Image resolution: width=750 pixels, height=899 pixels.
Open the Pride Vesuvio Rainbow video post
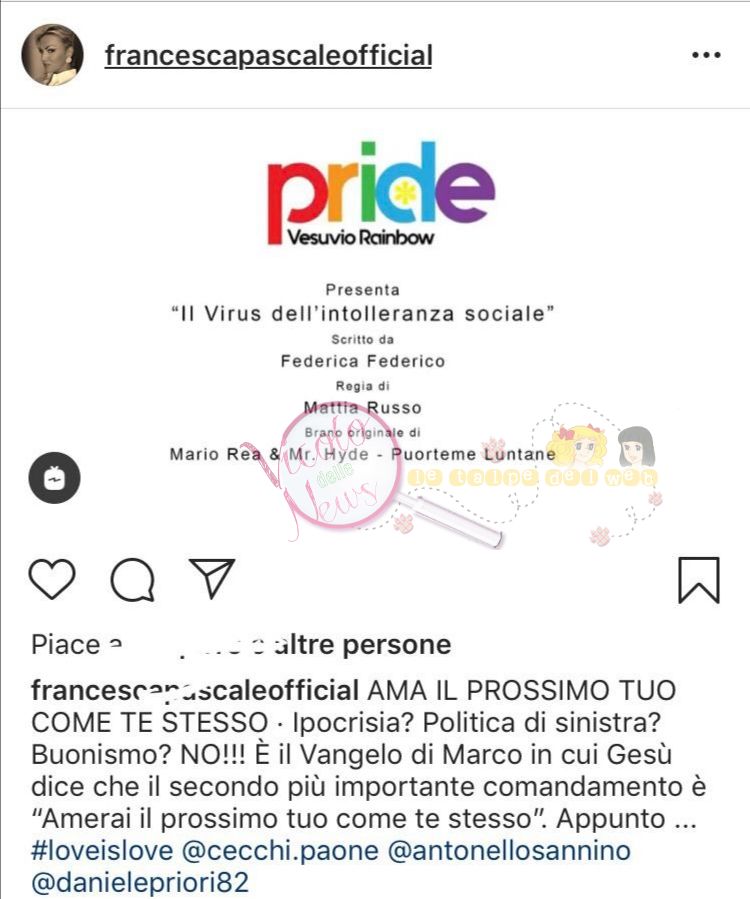(x=375, y=330)
